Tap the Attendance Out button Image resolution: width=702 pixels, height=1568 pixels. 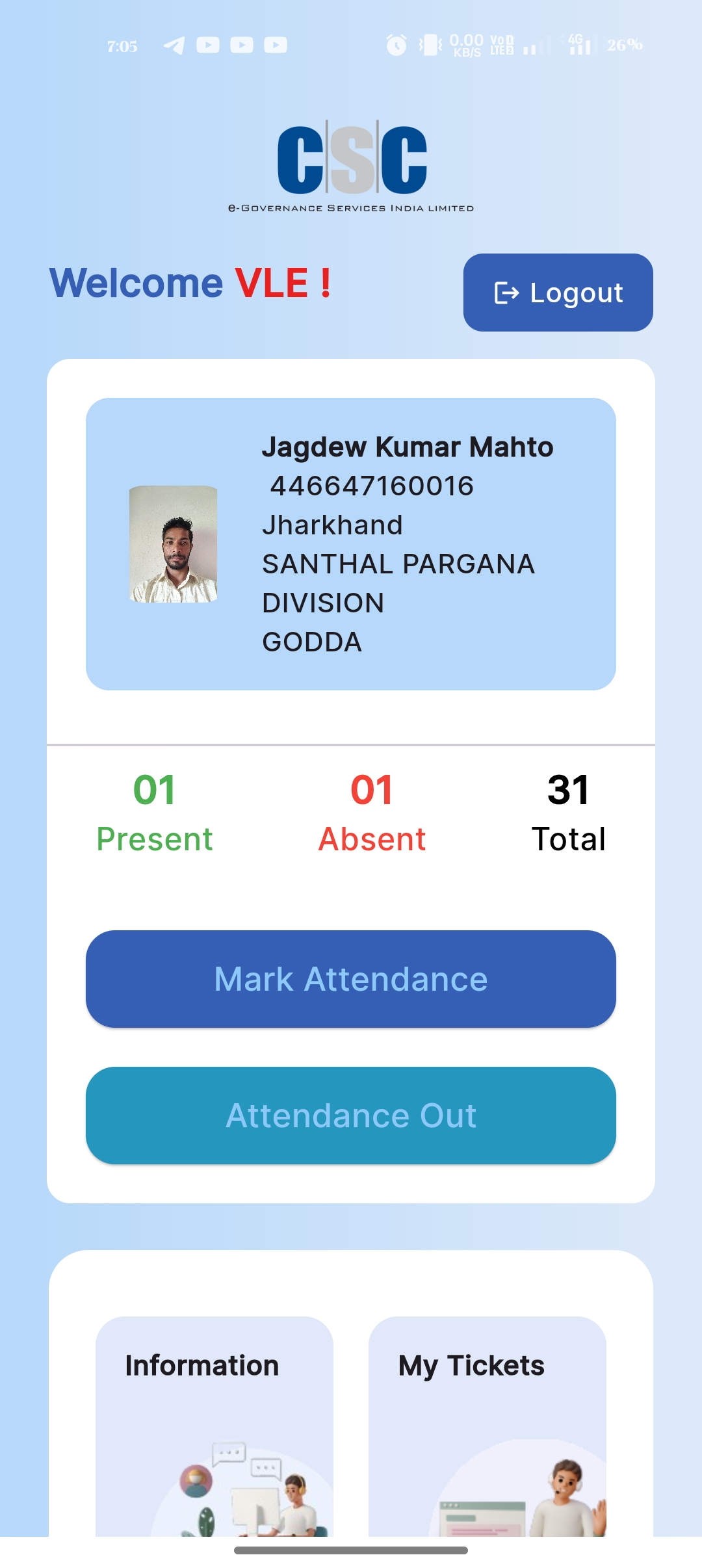pyautogui.click(x=351, y=1116)
